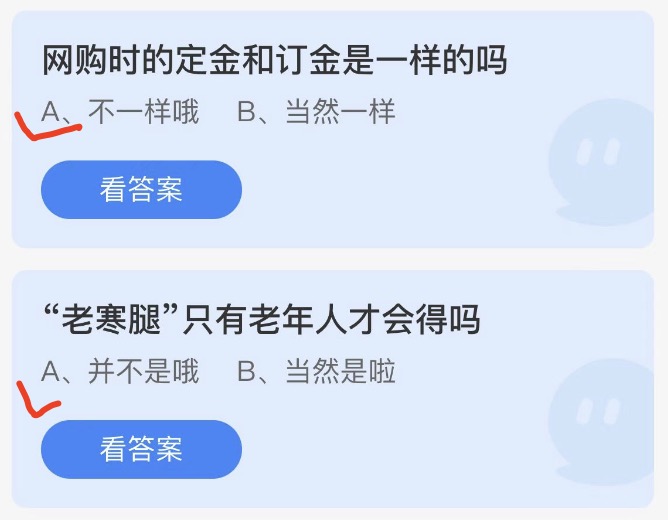The width and height of the screenshot is (668, 520).
Task: Tap 看答案 under the 定金和订金 question
Action: (x=141, y=190)
